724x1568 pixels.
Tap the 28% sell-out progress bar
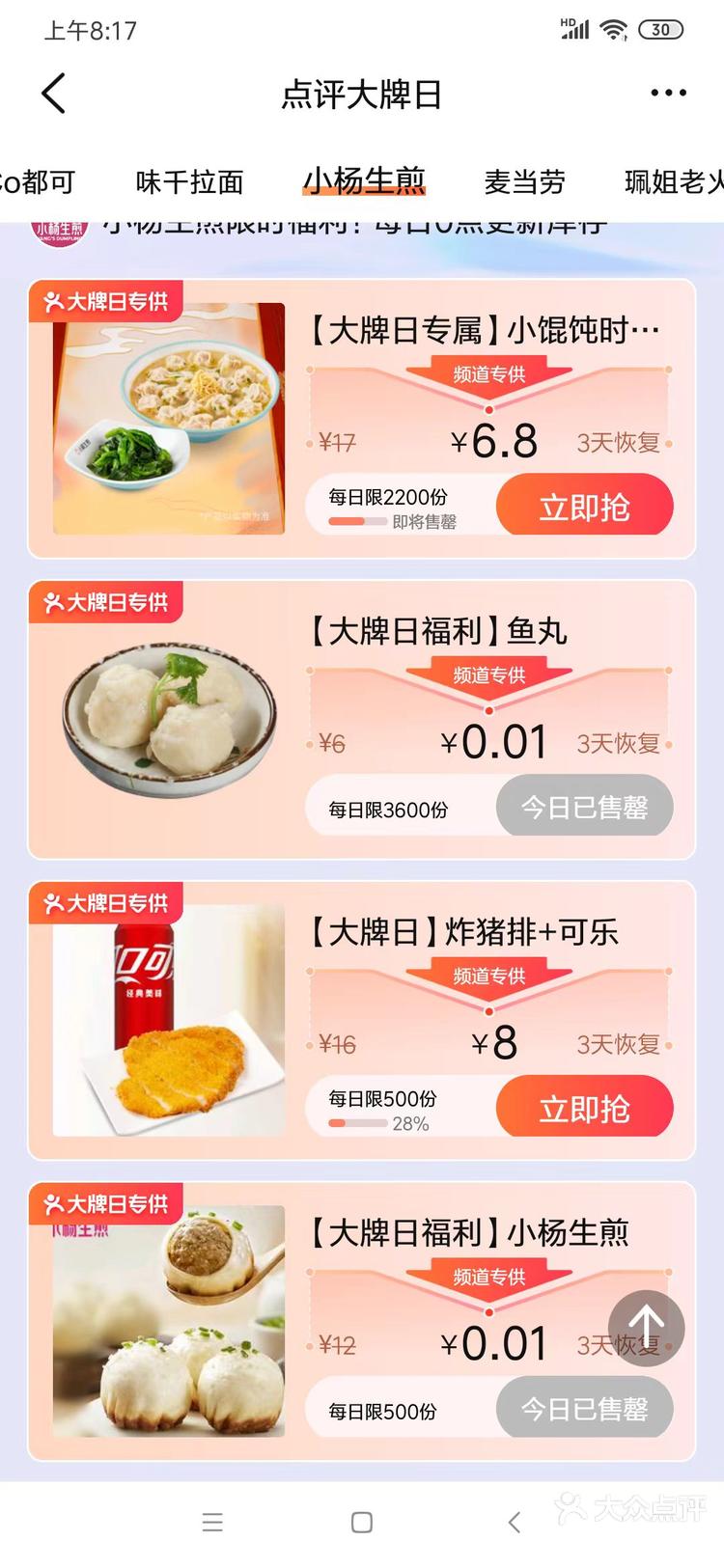pos(357,1122)
